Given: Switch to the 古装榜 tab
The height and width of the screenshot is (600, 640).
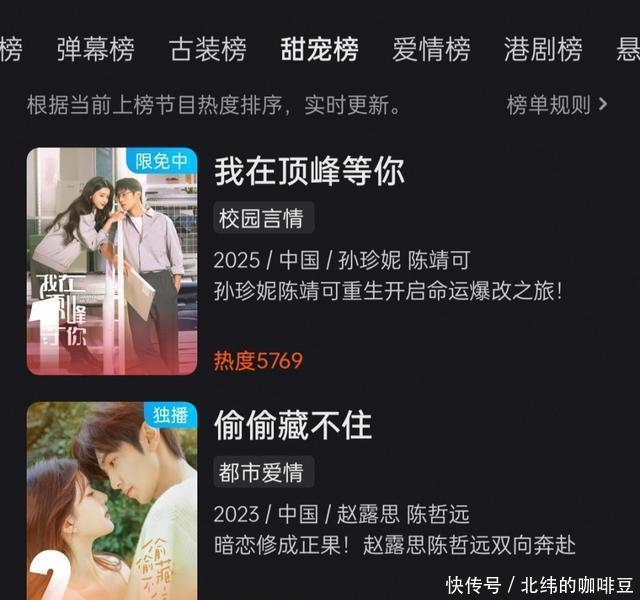Looking at the screenshot, I should click(x=208, y=49).
